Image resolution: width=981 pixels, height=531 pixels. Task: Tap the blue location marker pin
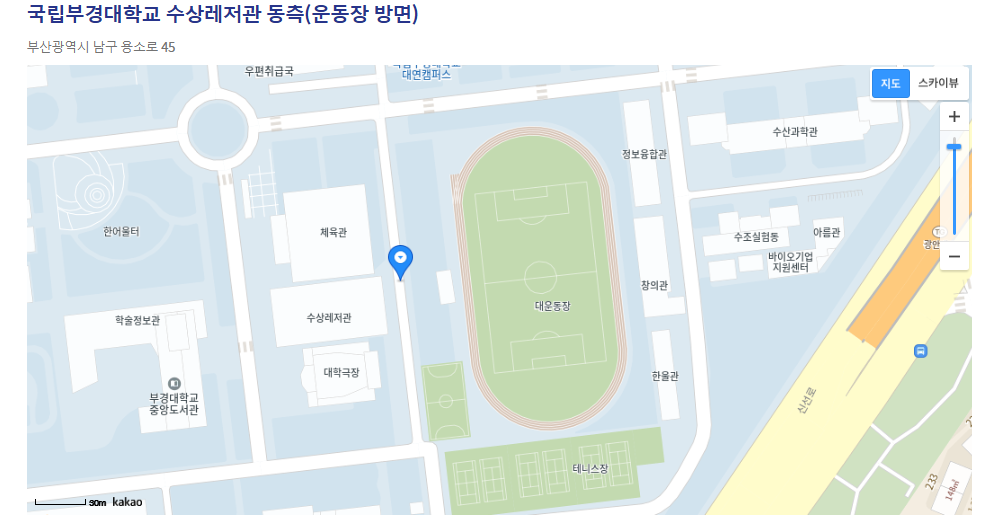400,260
